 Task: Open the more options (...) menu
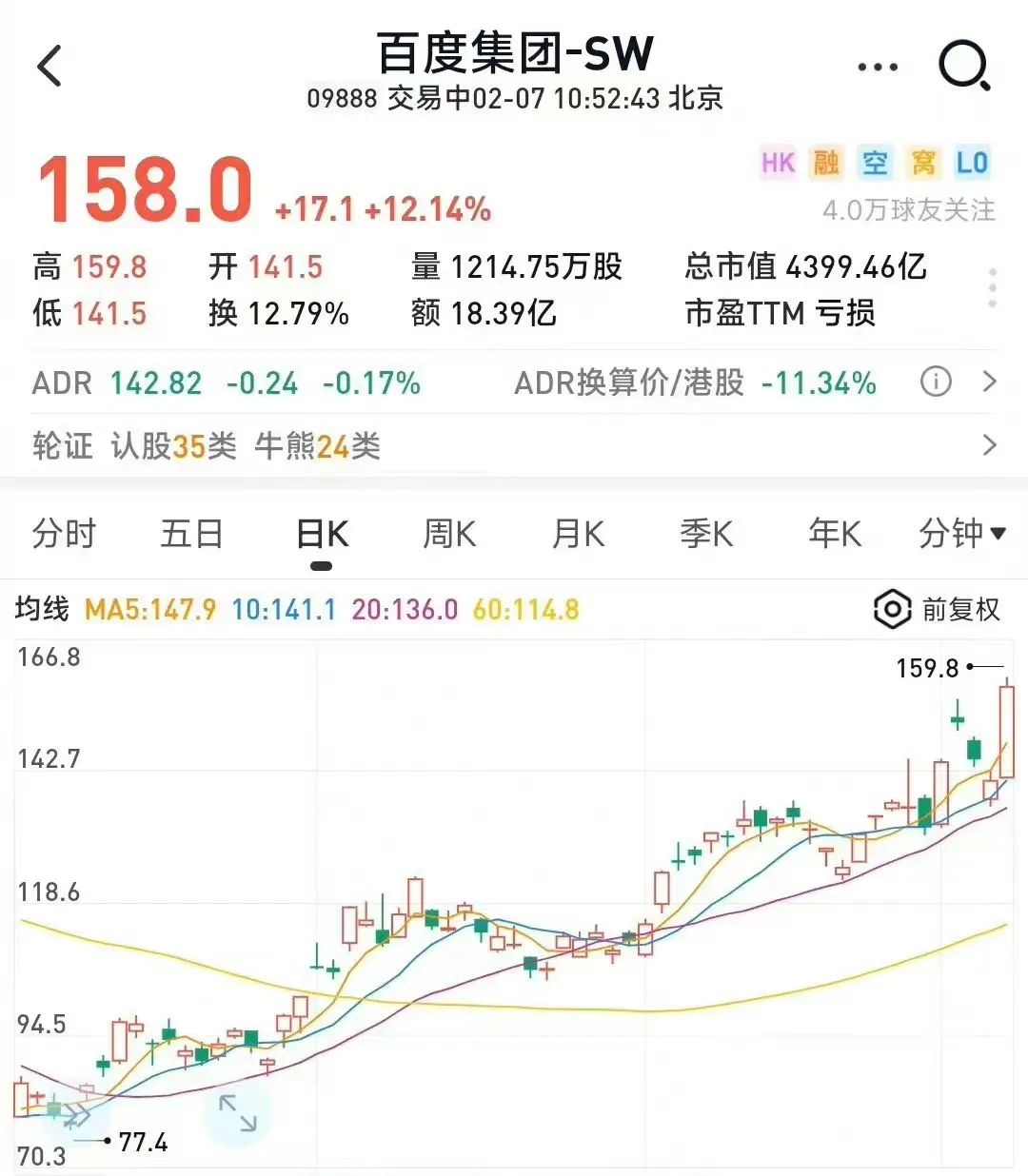[x=877, y=65]
